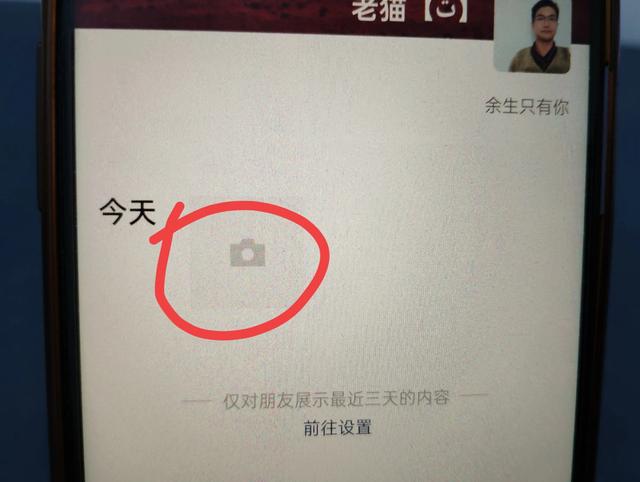Image resolution: width=640 pixels, height=482 pixels.
Task: Open the profile avatar photo
Action: pyautogui.click(x=532, y=36)
